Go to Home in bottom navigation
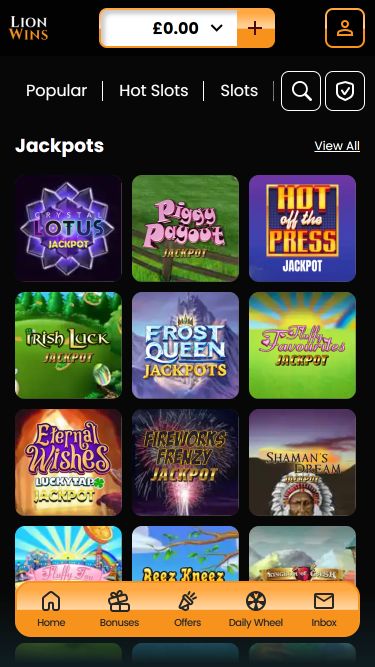The height and width of the screenshot is (667, 375). pos(51,609)
